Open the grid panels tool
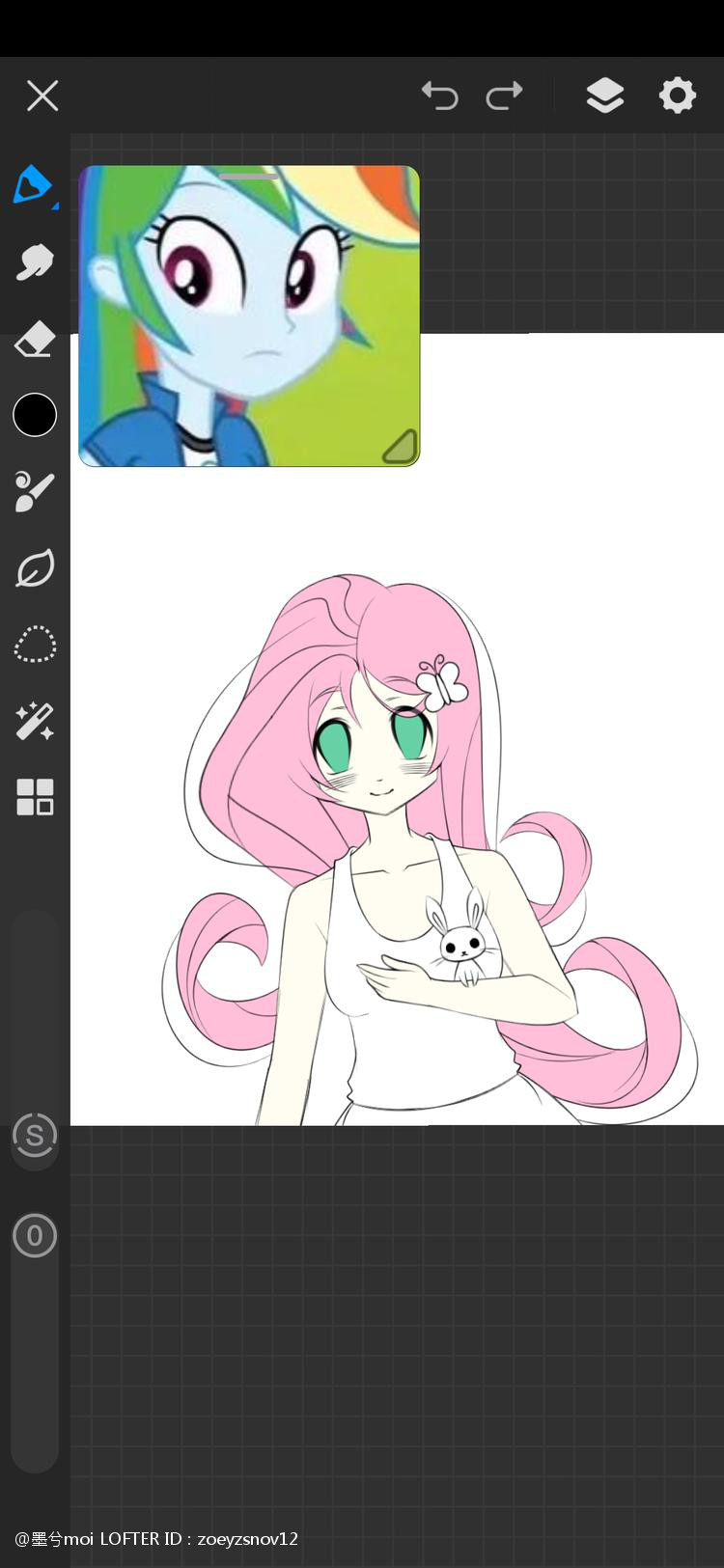The width and height of the screenshot is (724, 1568). pos(35,797)
